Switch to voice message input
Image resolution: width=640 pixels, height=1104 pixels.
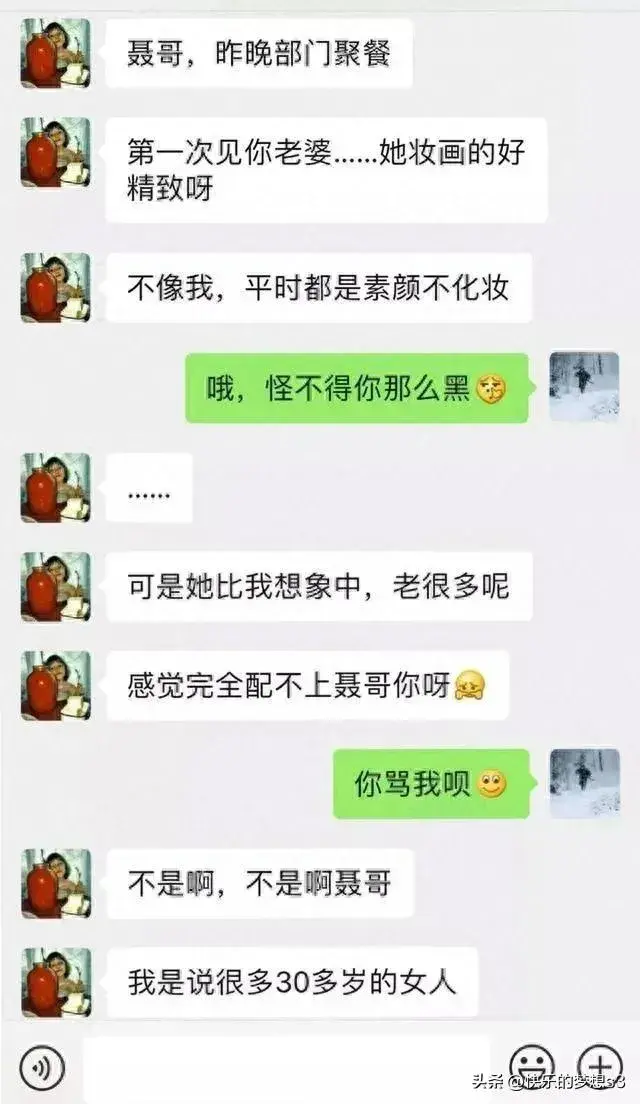pyautogui.click(x=41, y=1068)
